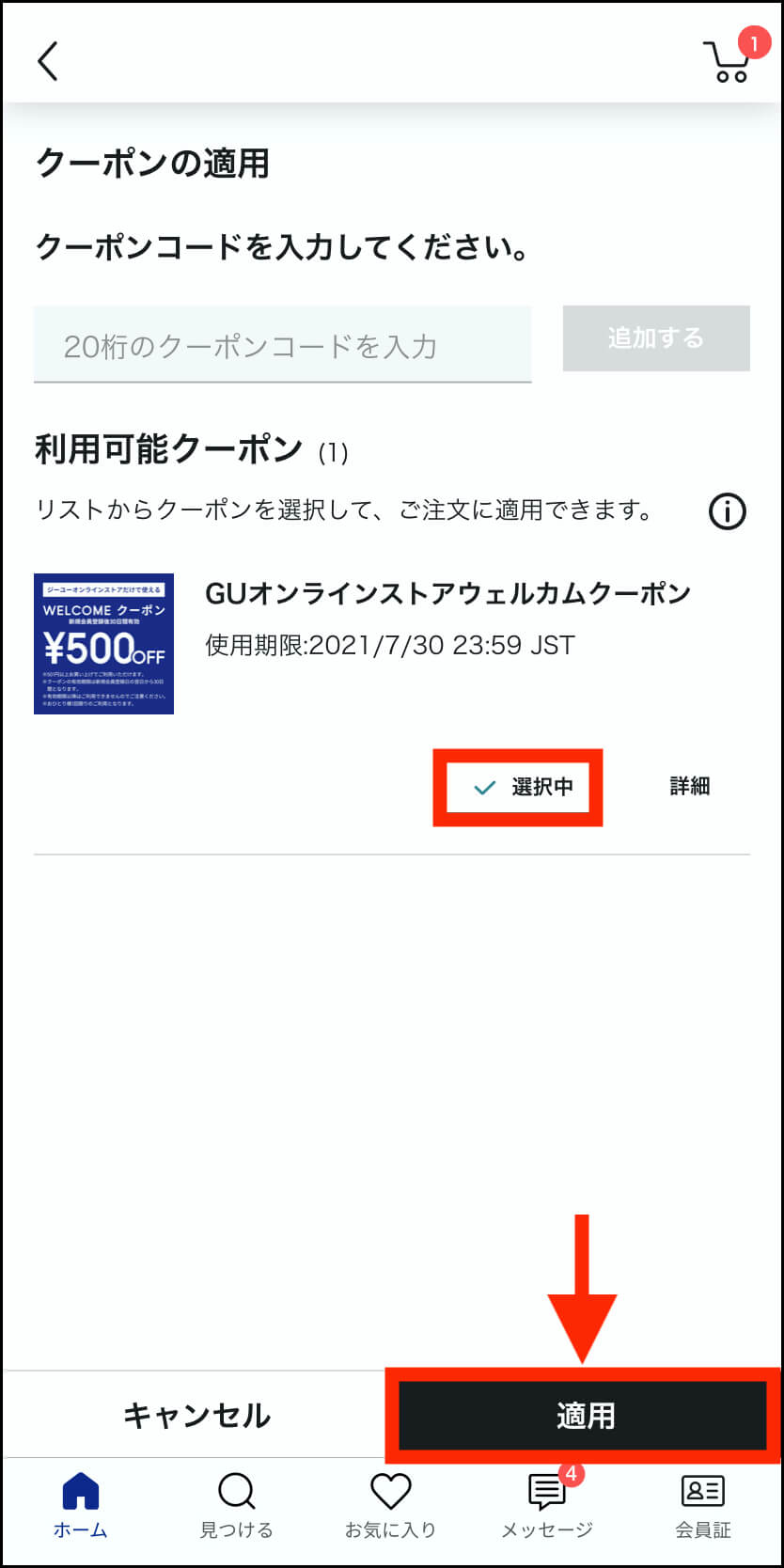Tap the 20-digit coupon code field
The width and height of the screenshot is (784, 1568).
tap(283, 344)
